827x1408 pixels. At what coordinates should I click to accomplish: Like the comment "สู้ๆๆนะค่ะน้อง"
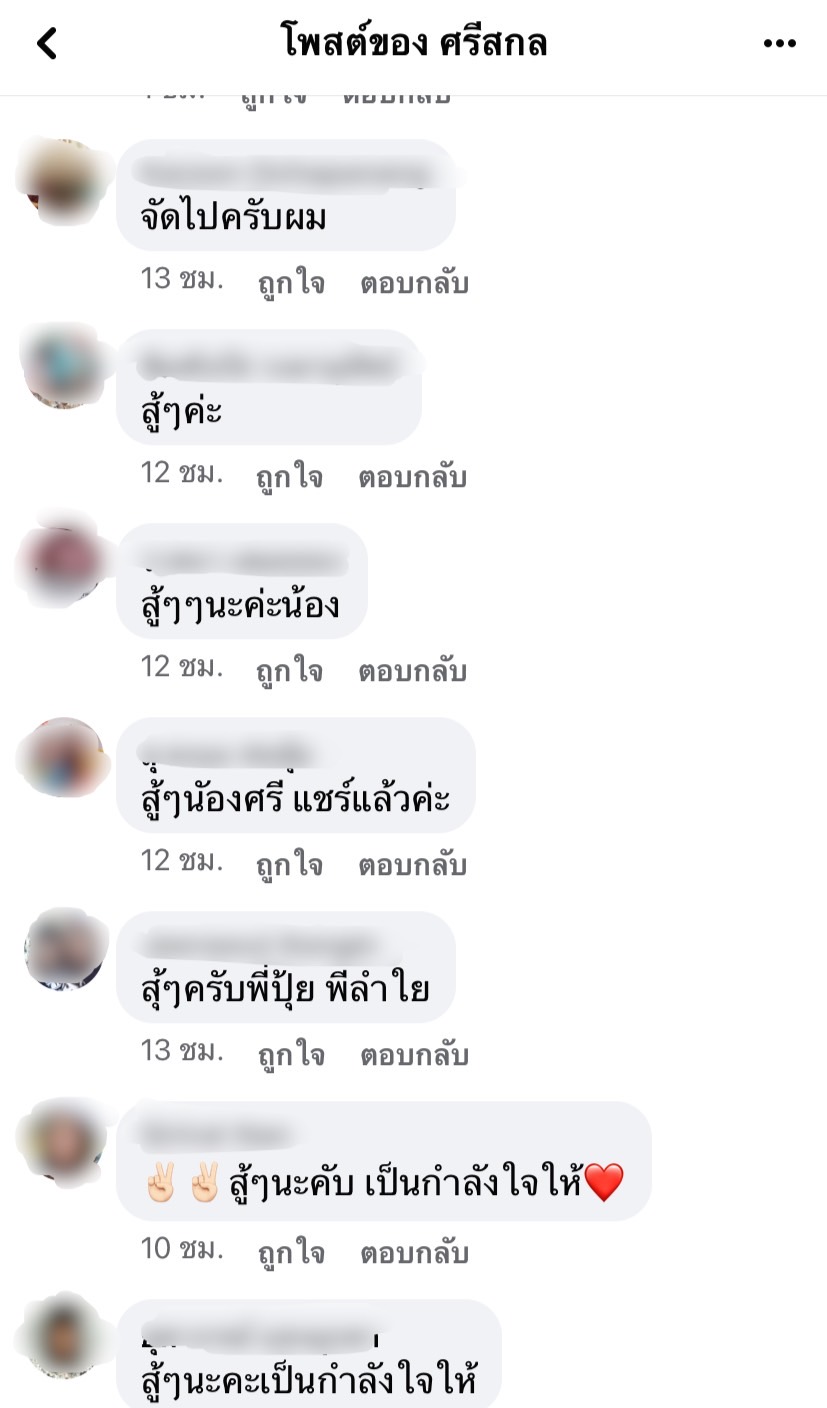pyautogui.click(x=290, y=672)
